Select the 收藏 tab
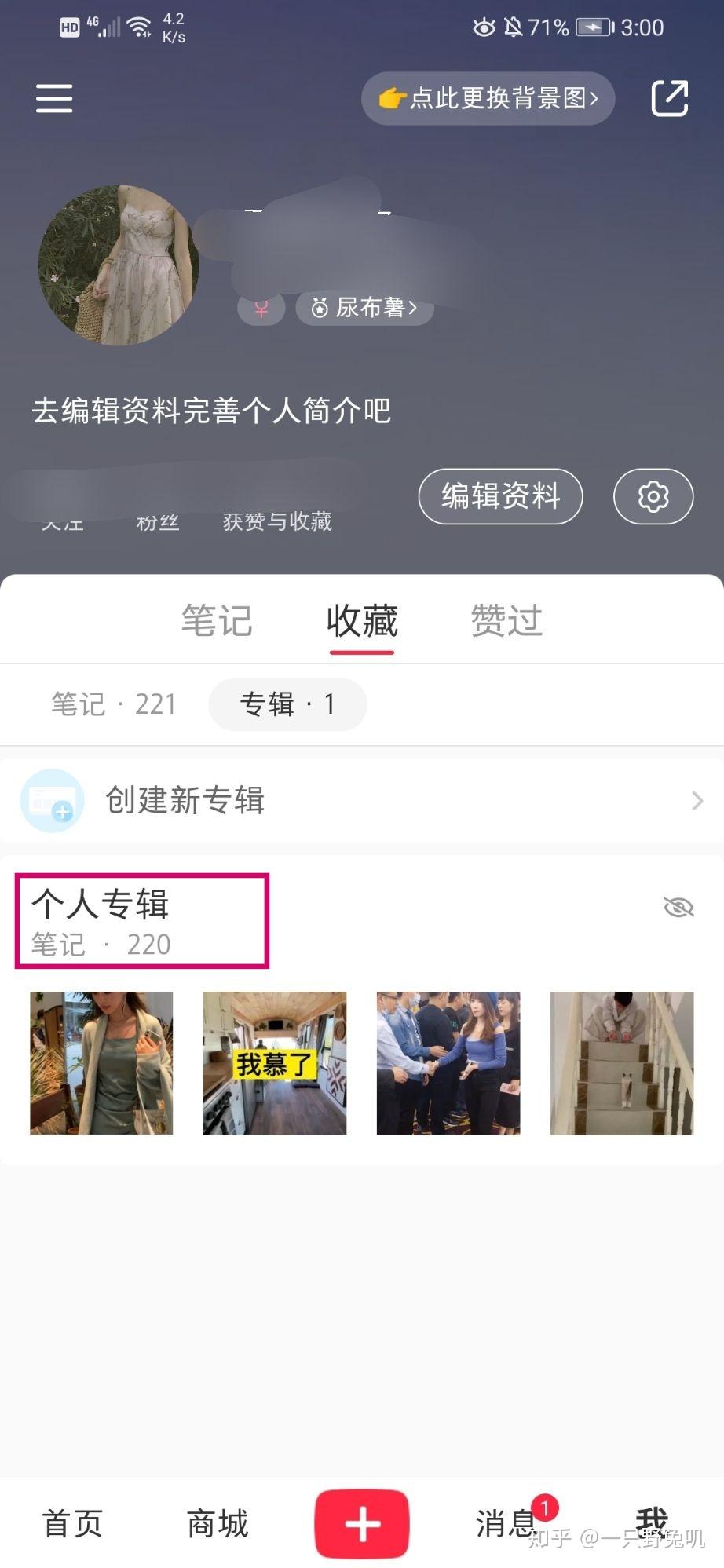Image resolution: width=724 pixels, height=1568 pixels. (362, 620)
